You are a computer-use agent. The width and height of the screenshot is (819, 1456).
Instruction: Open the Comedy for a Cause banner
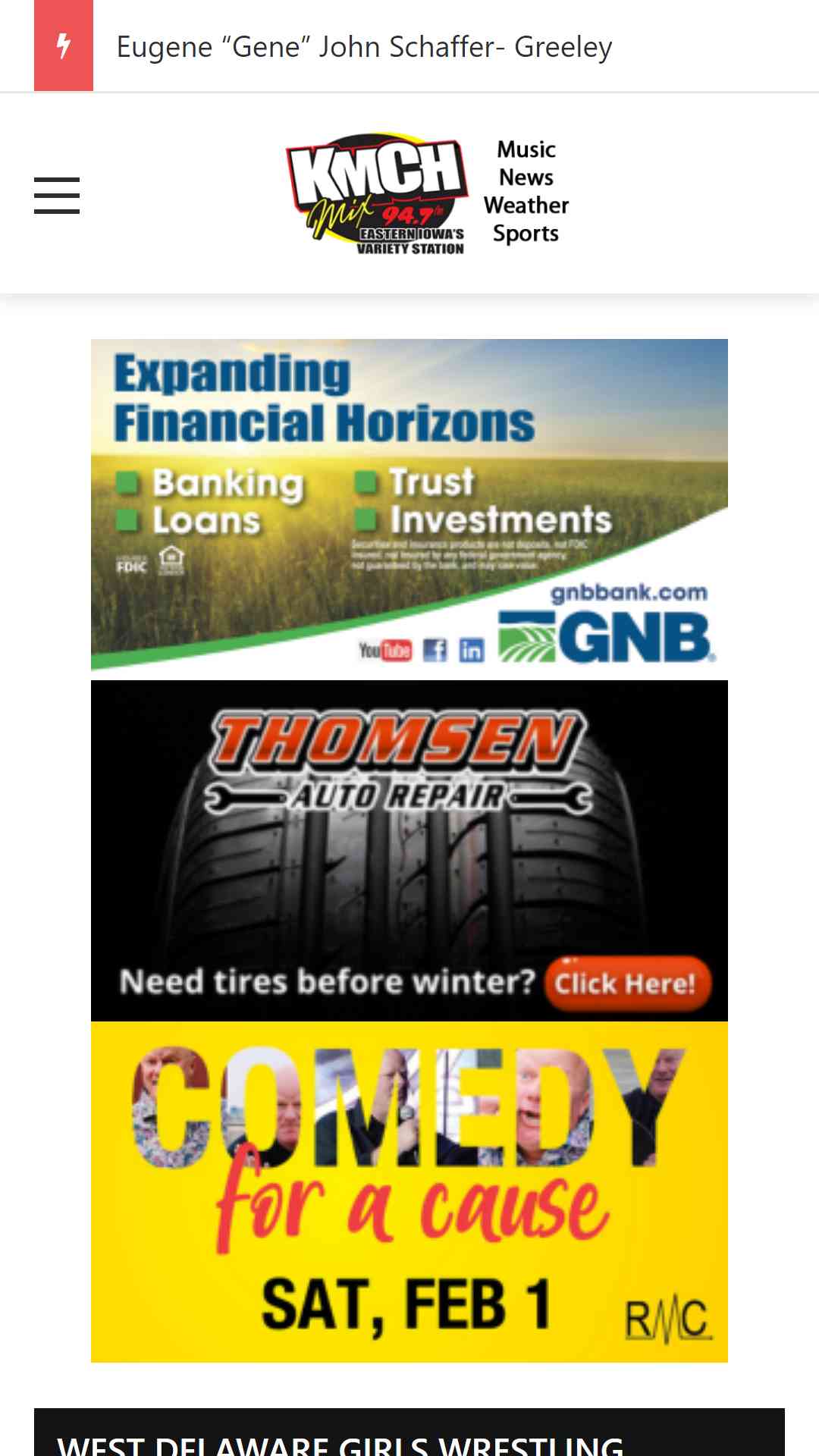pos(409,1192)
